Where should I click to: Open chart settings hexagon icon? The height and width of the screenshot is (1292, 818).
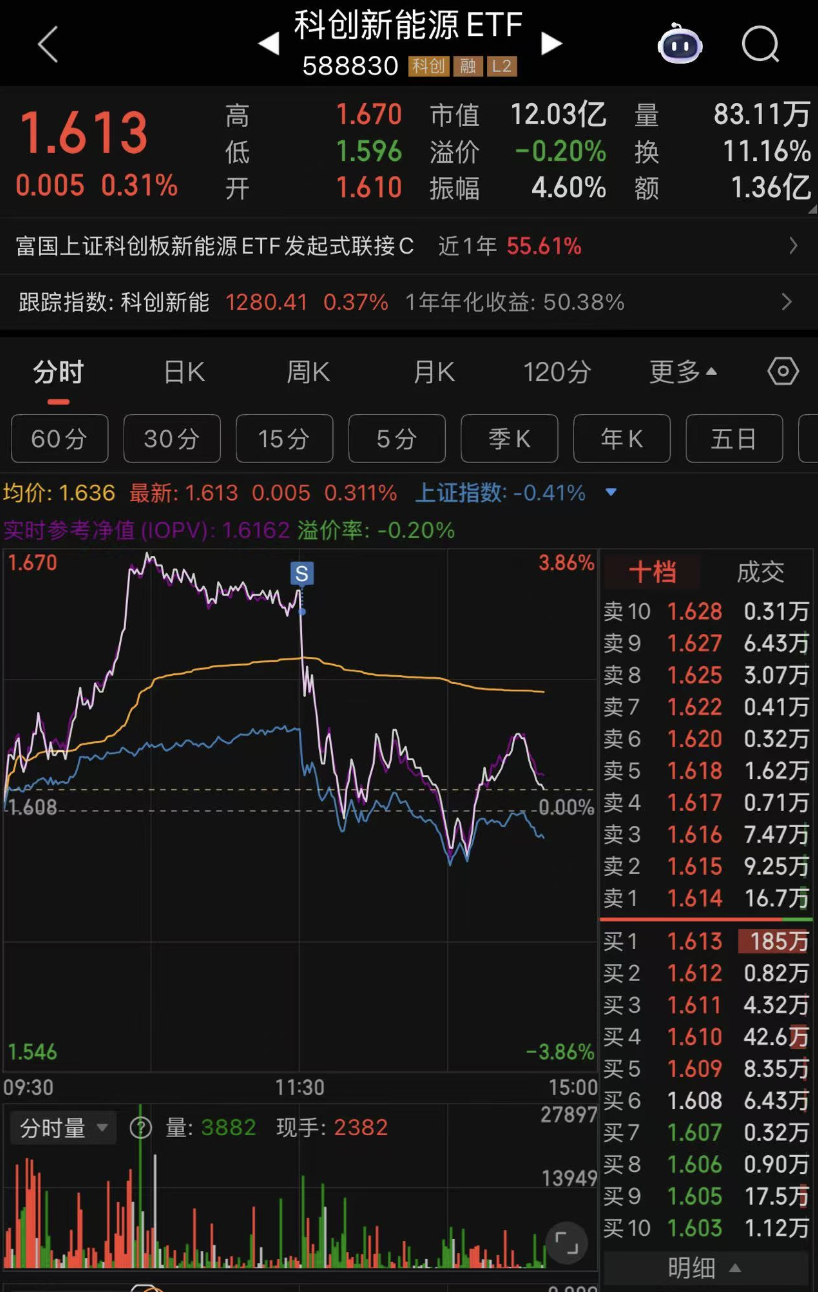coord(783,372)
